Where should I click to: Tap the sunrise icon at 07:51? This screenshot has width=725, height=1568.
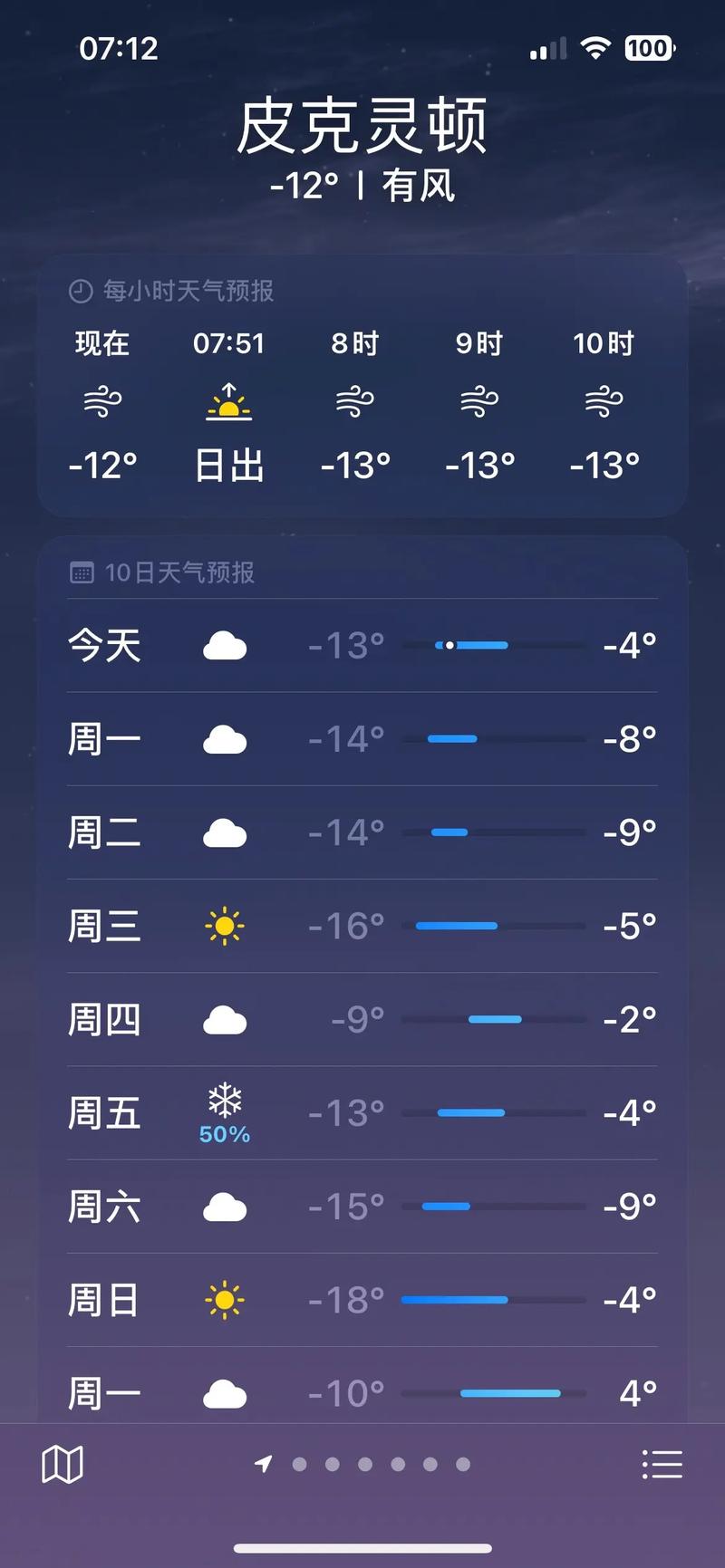point(228,401)
